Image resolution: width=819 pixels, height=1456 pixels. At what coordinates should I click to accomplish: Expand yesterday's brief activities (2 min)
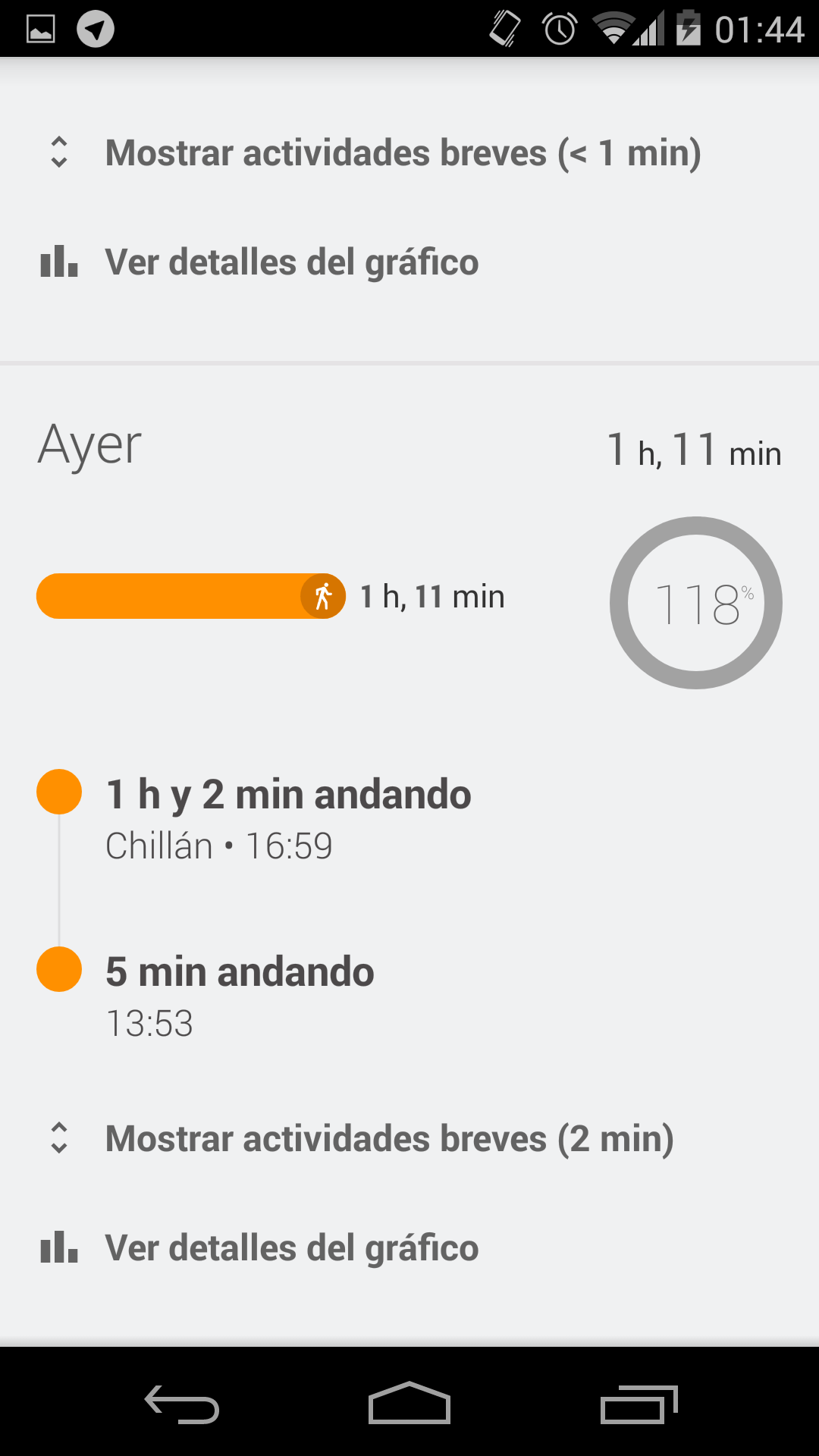pyautogui.click(x=409, y=1138)
